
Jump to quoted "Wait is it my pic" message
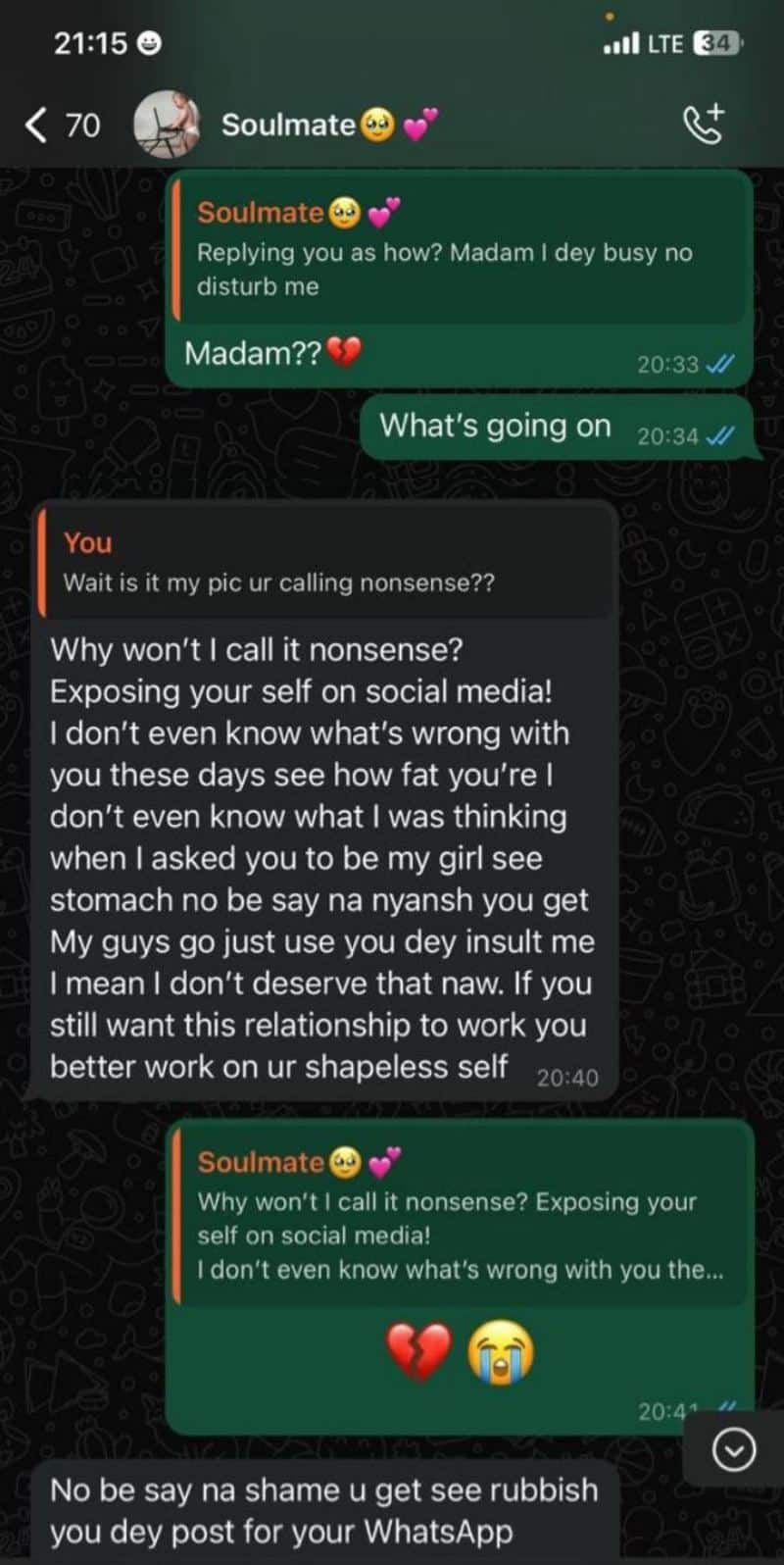[x=325, y=562]
